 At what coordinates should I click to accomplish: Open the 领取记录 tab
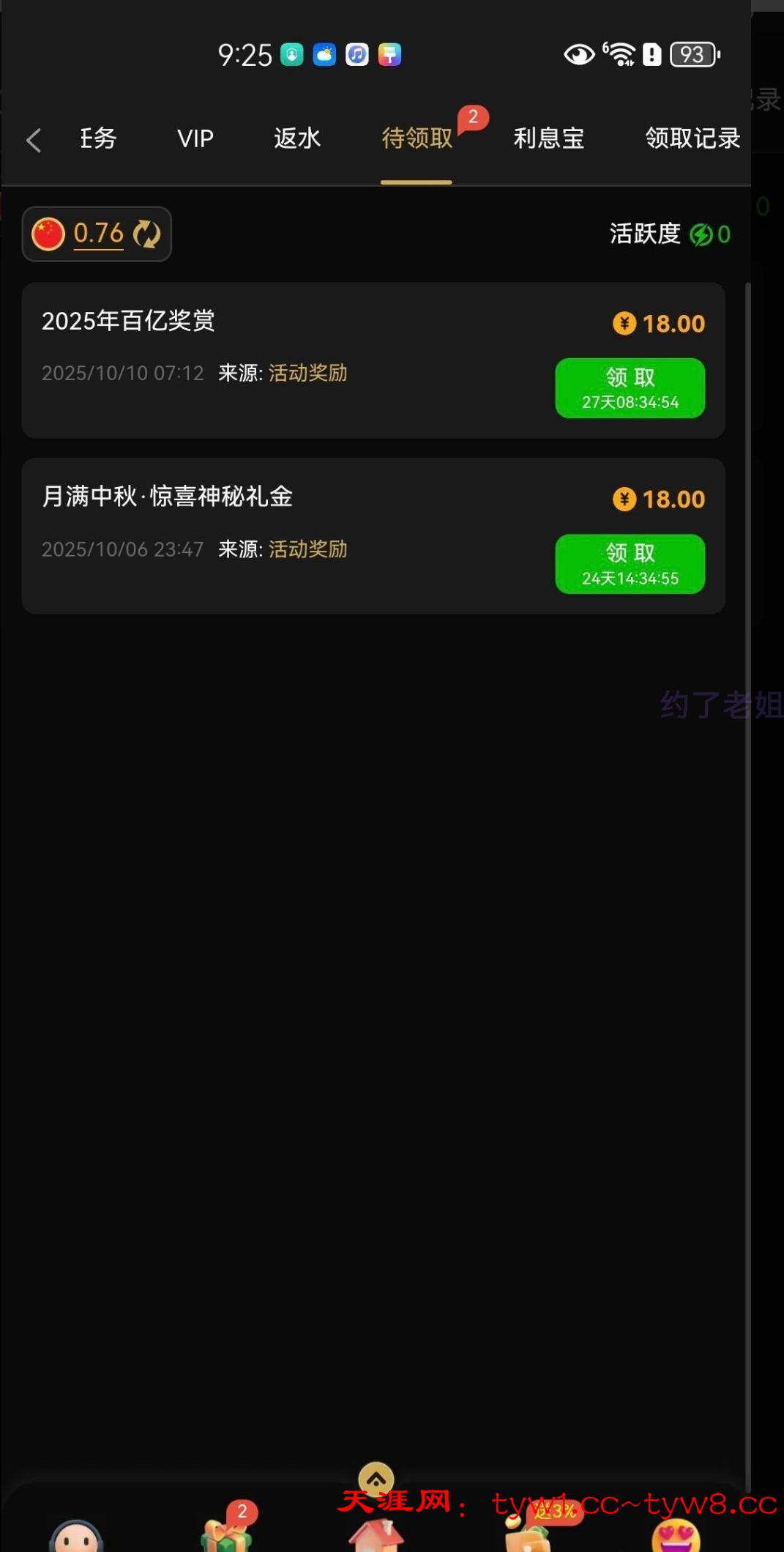click(x=692, y=138)
